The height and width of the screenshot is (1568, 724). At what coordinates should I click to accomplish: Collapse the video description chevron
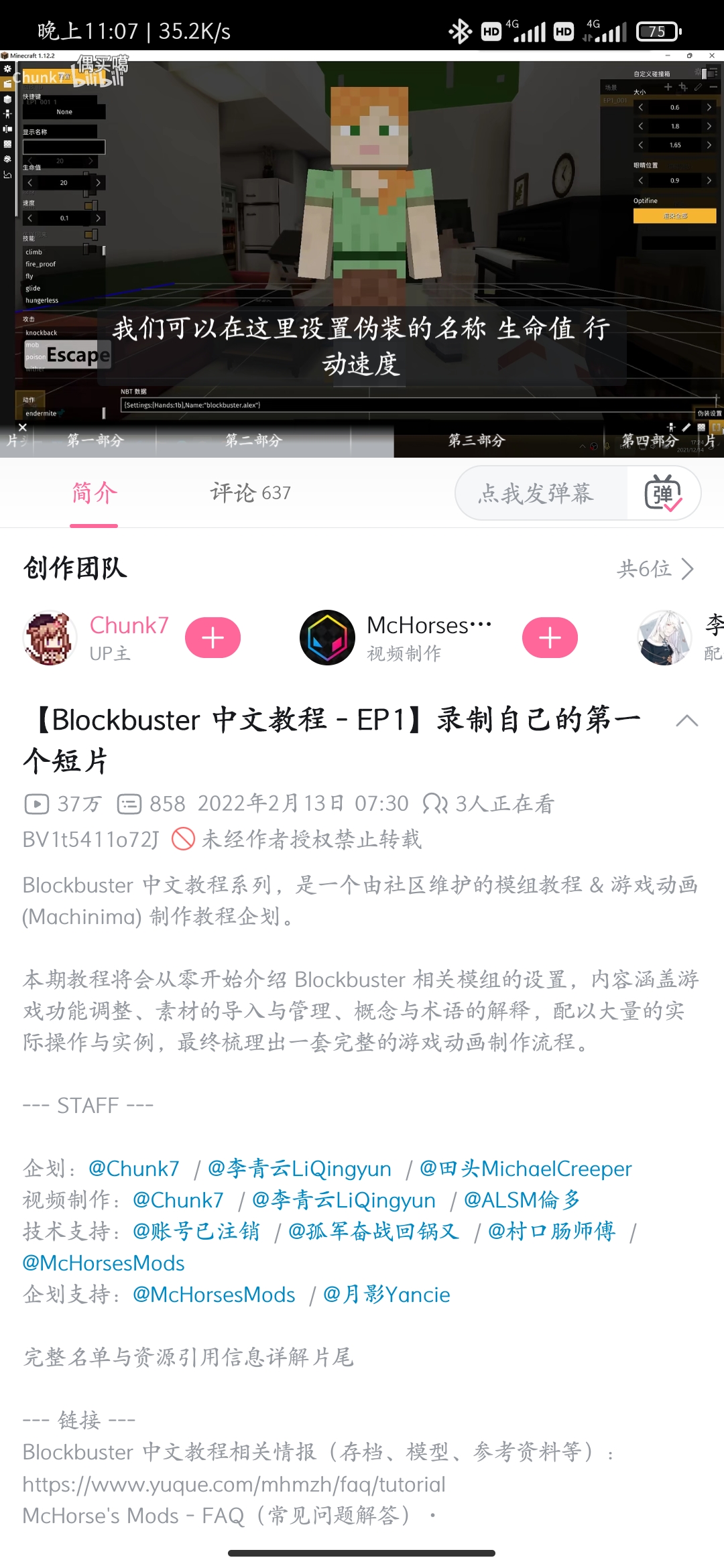(x=687, y=721)
